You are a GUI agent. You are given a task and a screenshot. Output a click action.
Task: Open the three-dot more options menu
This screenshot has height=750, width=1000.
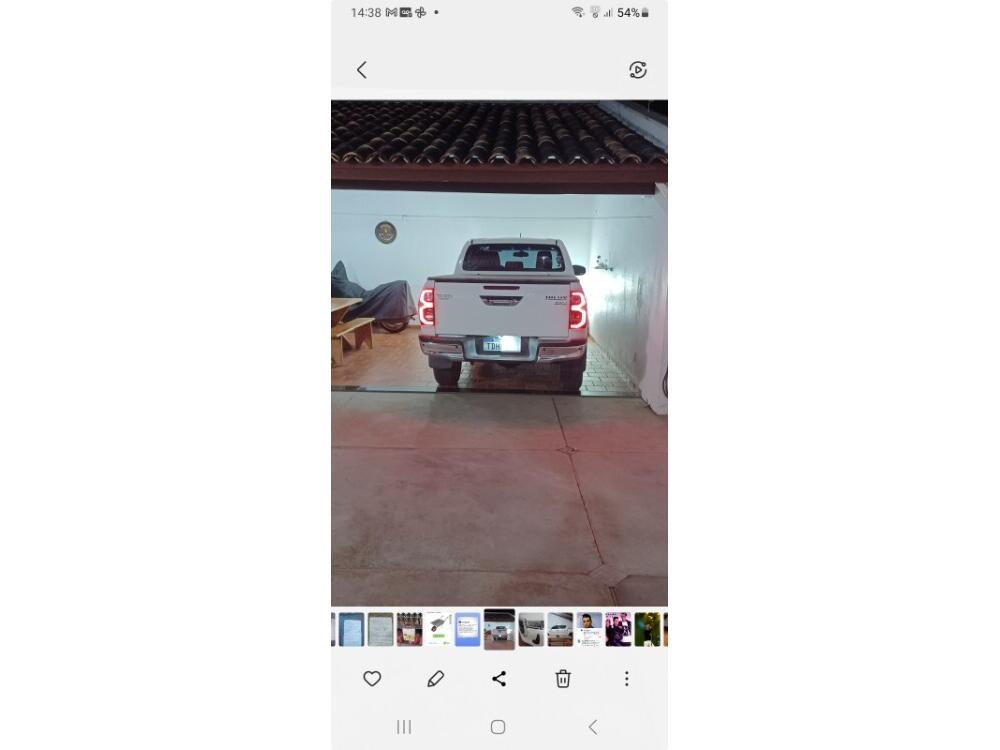click(627, 679)
